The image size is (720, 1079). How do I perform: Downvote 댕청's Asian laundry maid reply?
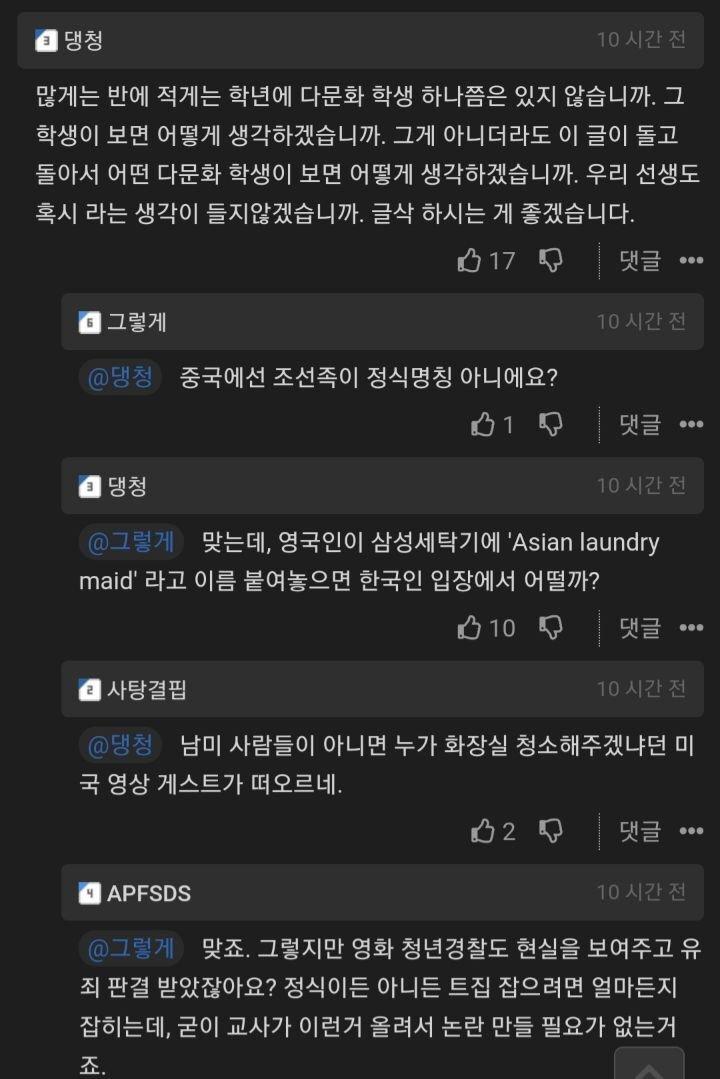551,627
